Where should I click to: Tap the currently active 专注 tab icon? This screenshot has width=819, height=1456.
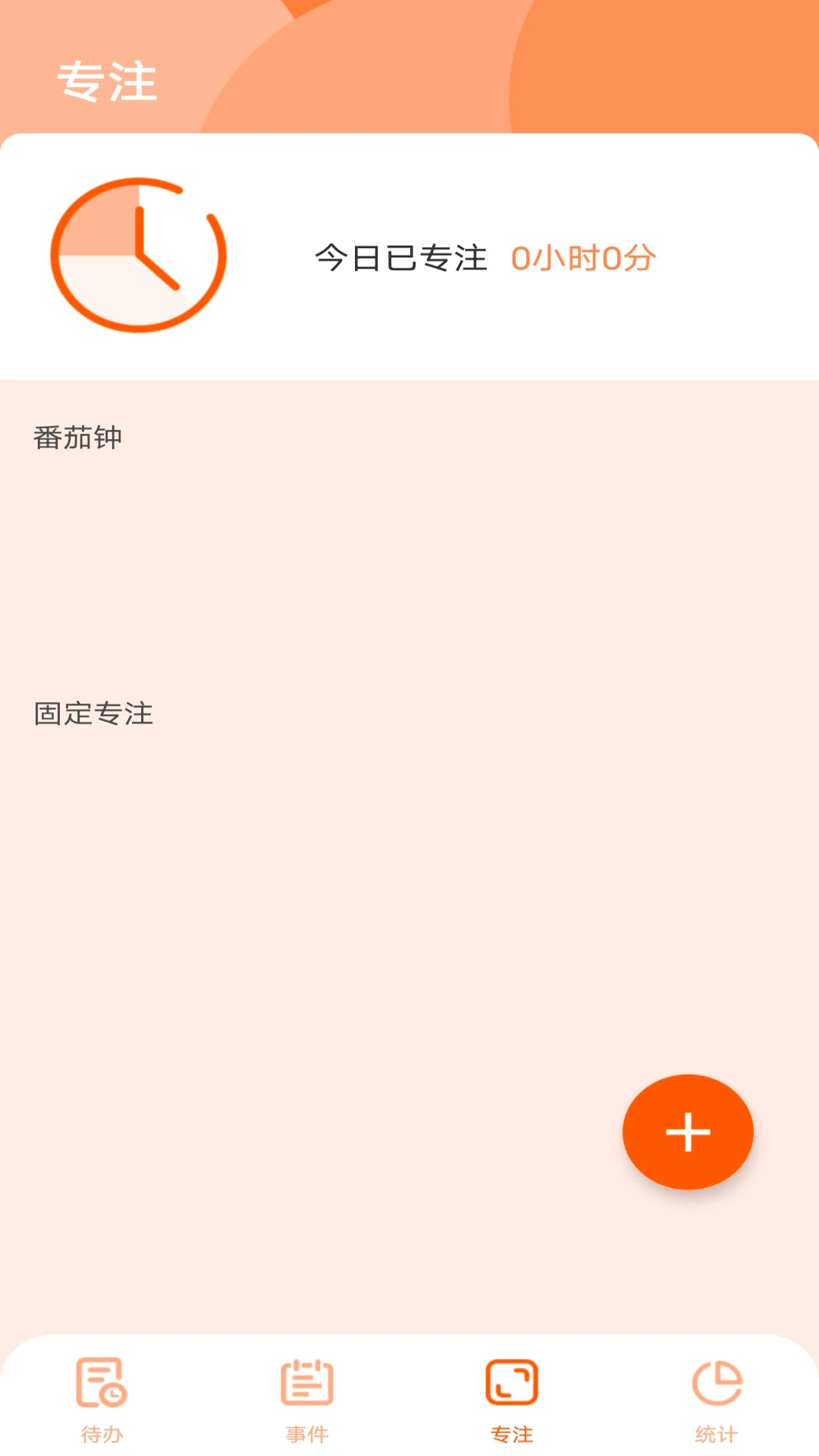pyautogui.click(x=512, y=1382)
